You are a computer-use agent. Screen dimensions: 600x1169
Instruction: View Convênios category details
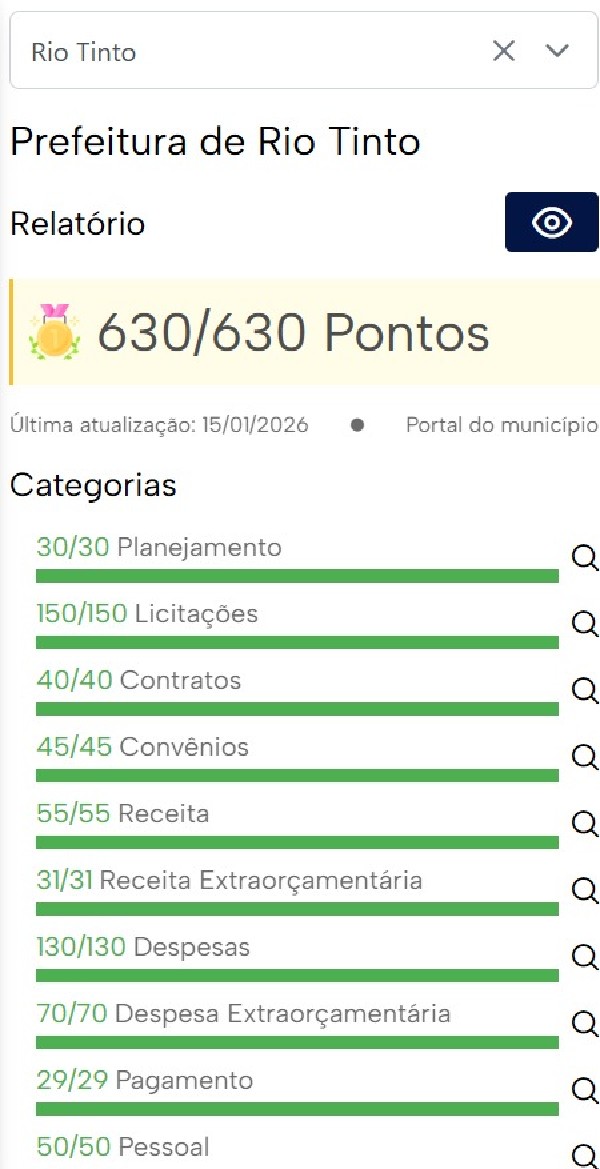584,757
